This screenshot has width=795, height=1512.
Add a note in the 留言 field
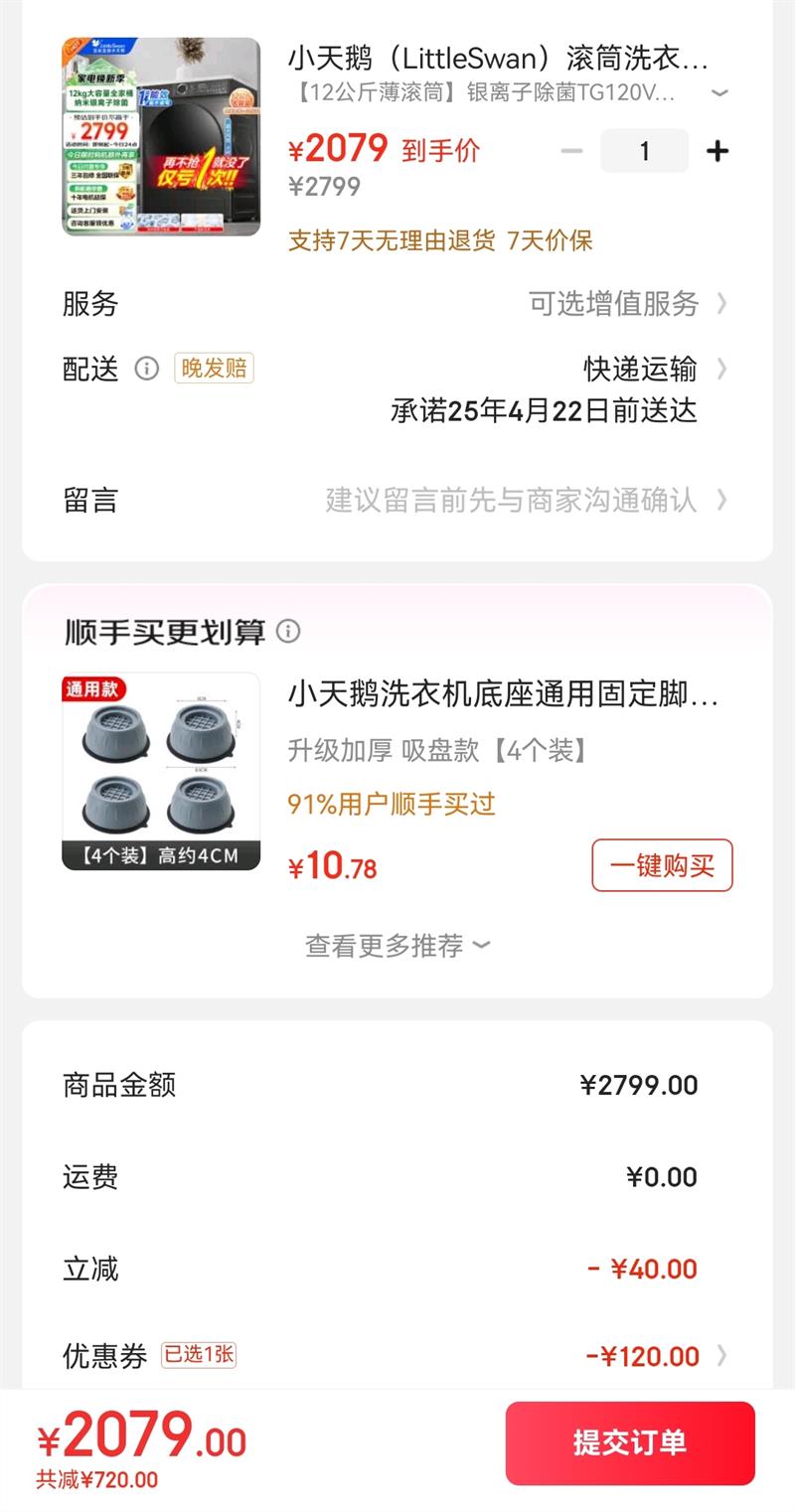coord(511,499)
